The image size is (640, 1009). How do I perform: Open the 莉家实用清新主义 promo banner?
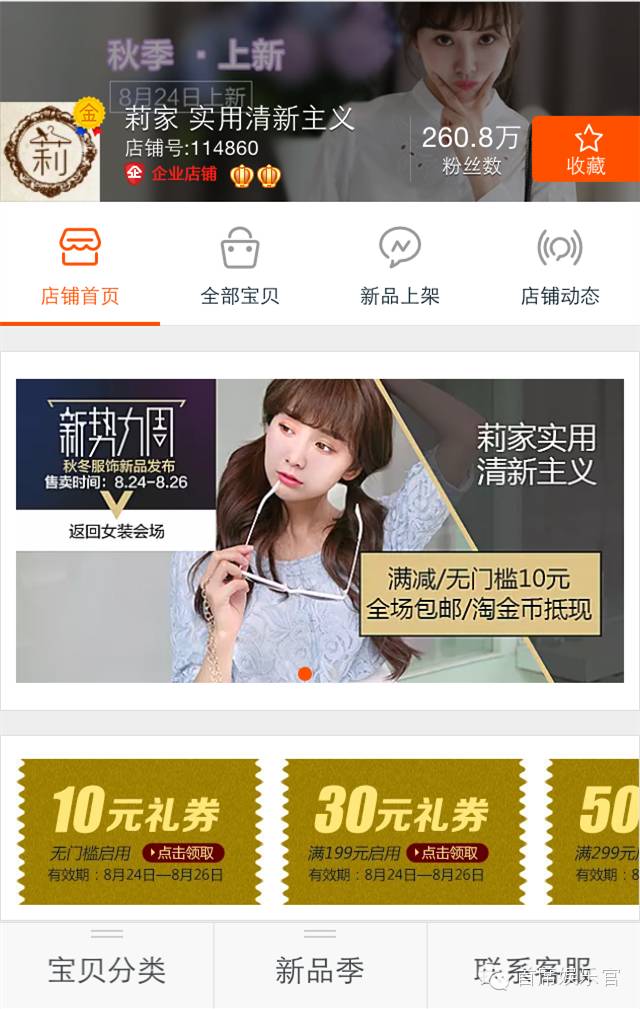pyautogui.click(x=320, y=530)
